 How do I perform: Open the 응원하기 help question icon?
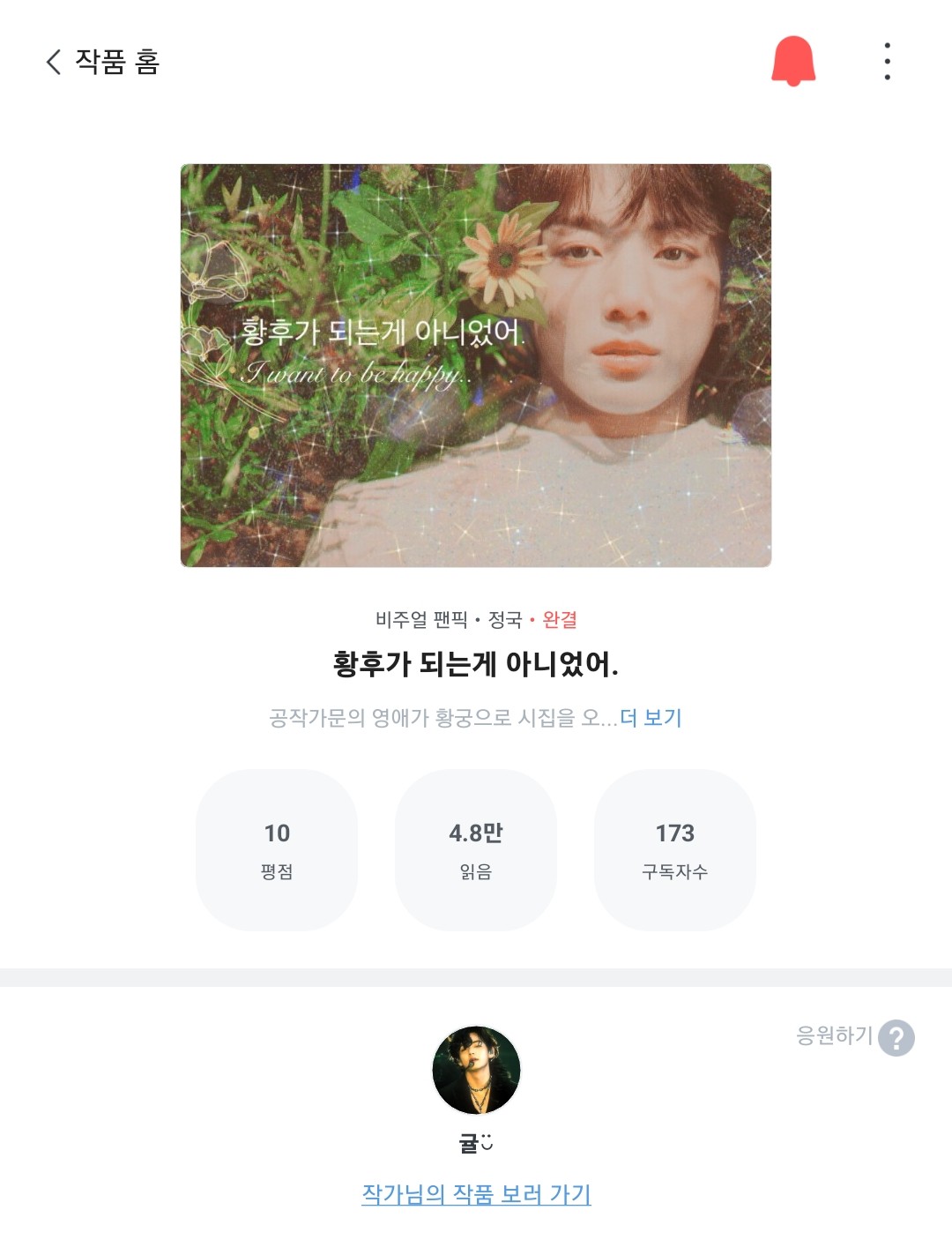tap(896, 1037)
